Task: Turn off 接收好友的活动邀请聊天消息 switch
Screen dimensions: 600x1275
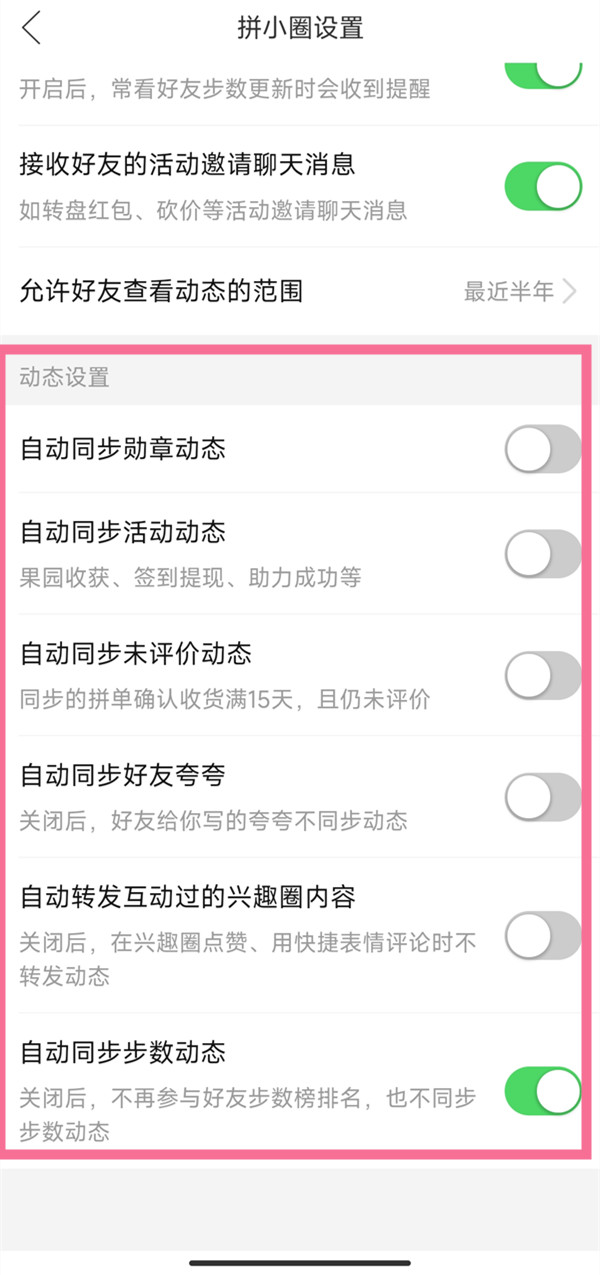Action: click(x=542, y=185)
